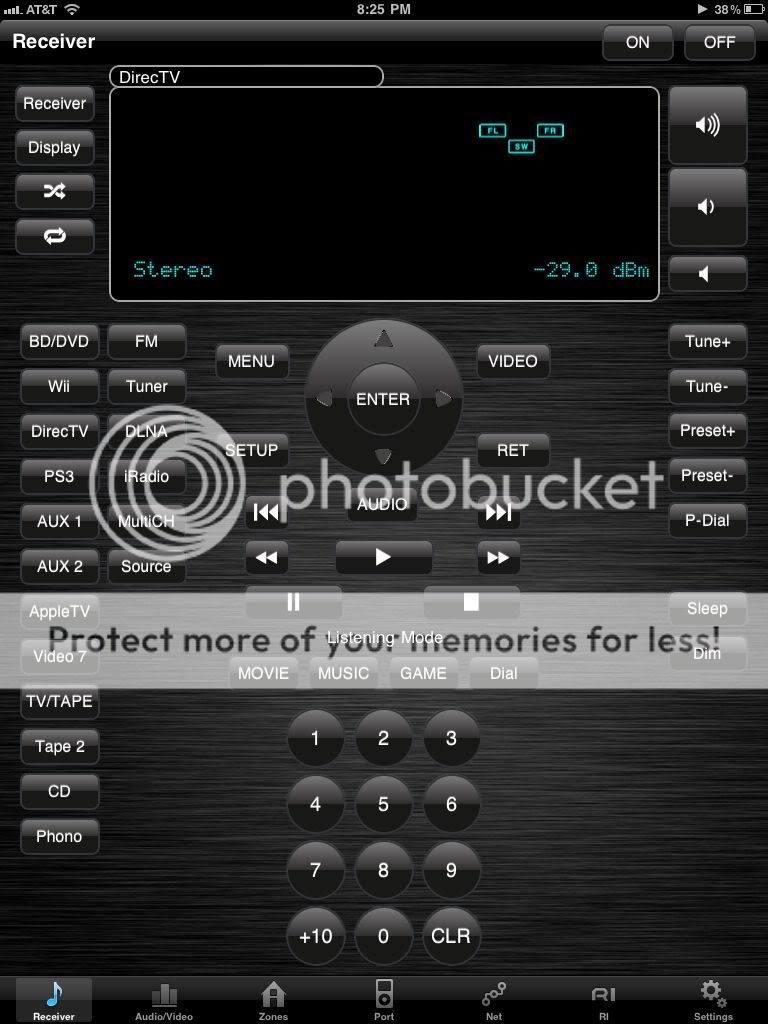Activate the Sleep timer button
768x1024 pixels.
pos(707,608)
